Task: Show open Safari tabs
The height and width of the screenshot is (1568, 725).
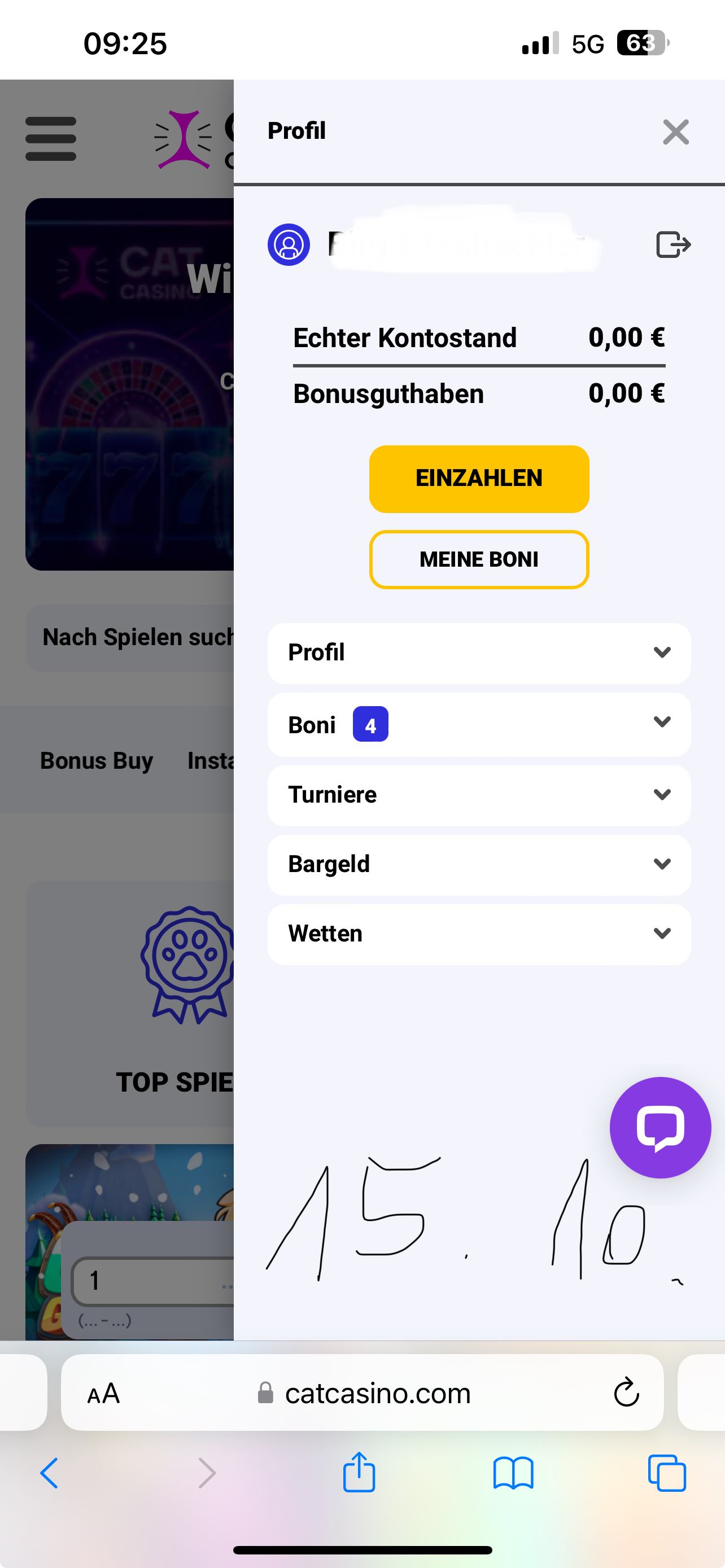Action: coord(667,1473)
